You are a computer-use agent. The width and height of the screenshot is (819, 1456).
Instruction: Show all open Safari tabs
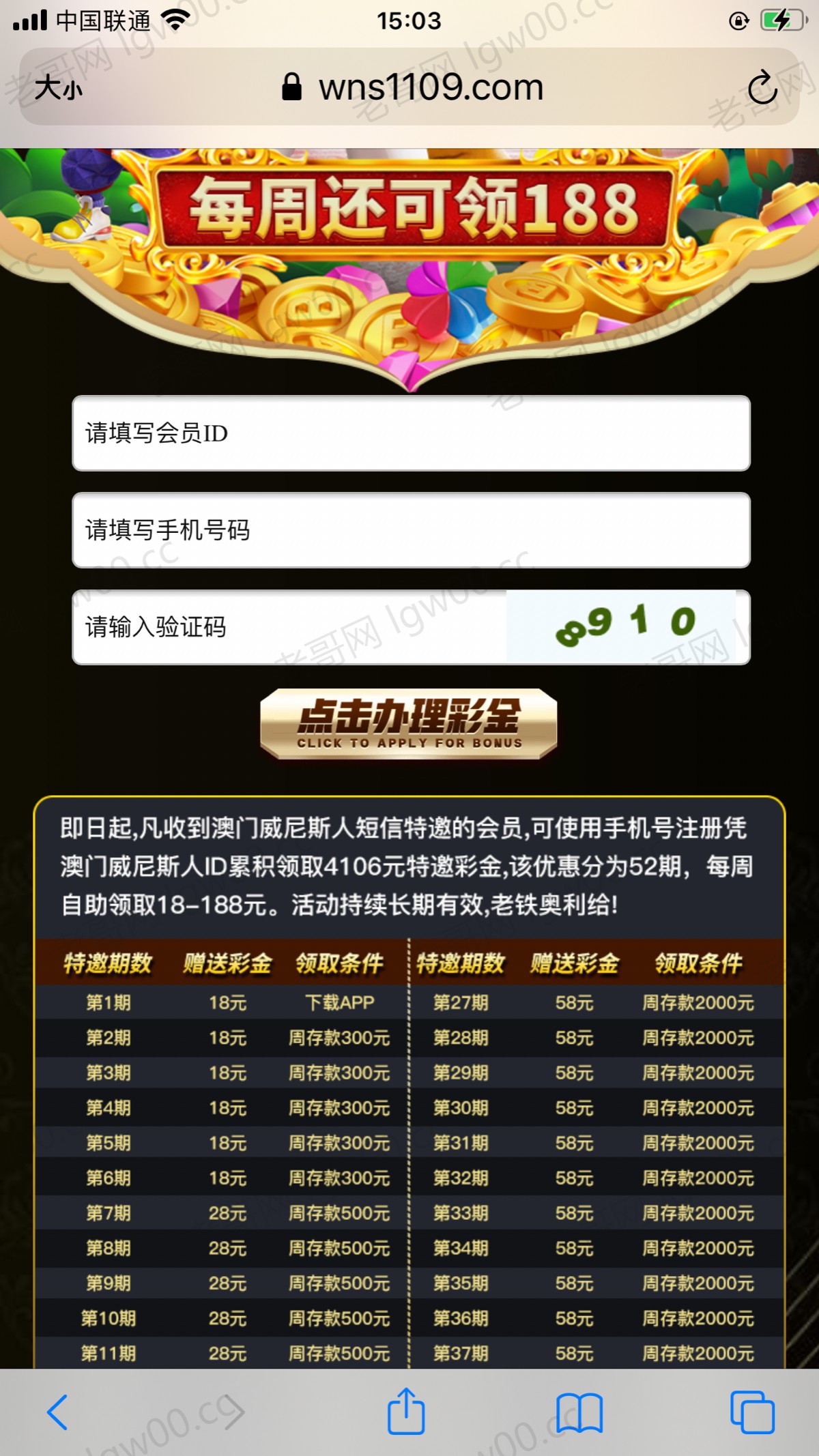[752, 1412]
